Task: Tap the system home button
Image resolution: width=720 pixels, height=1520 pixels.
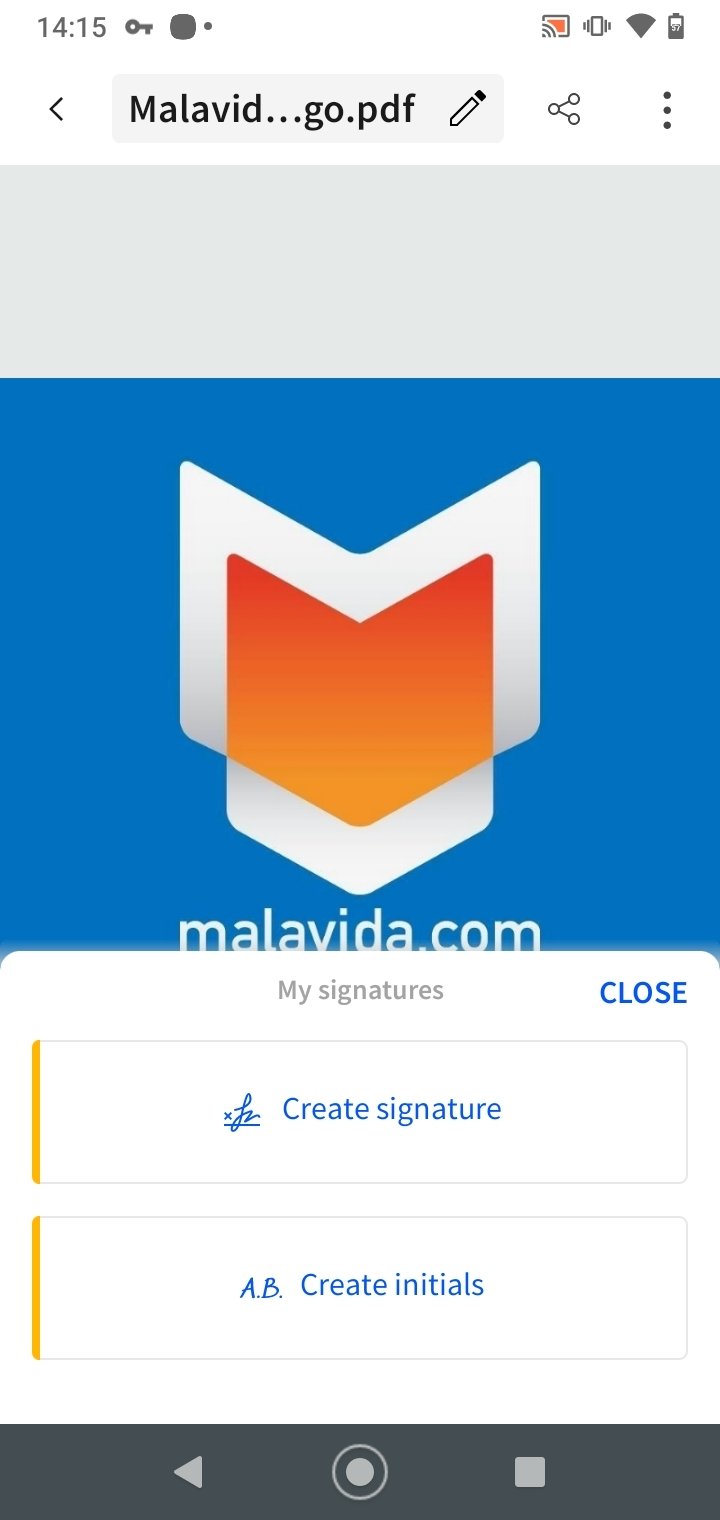Action: click(360, 1472)
